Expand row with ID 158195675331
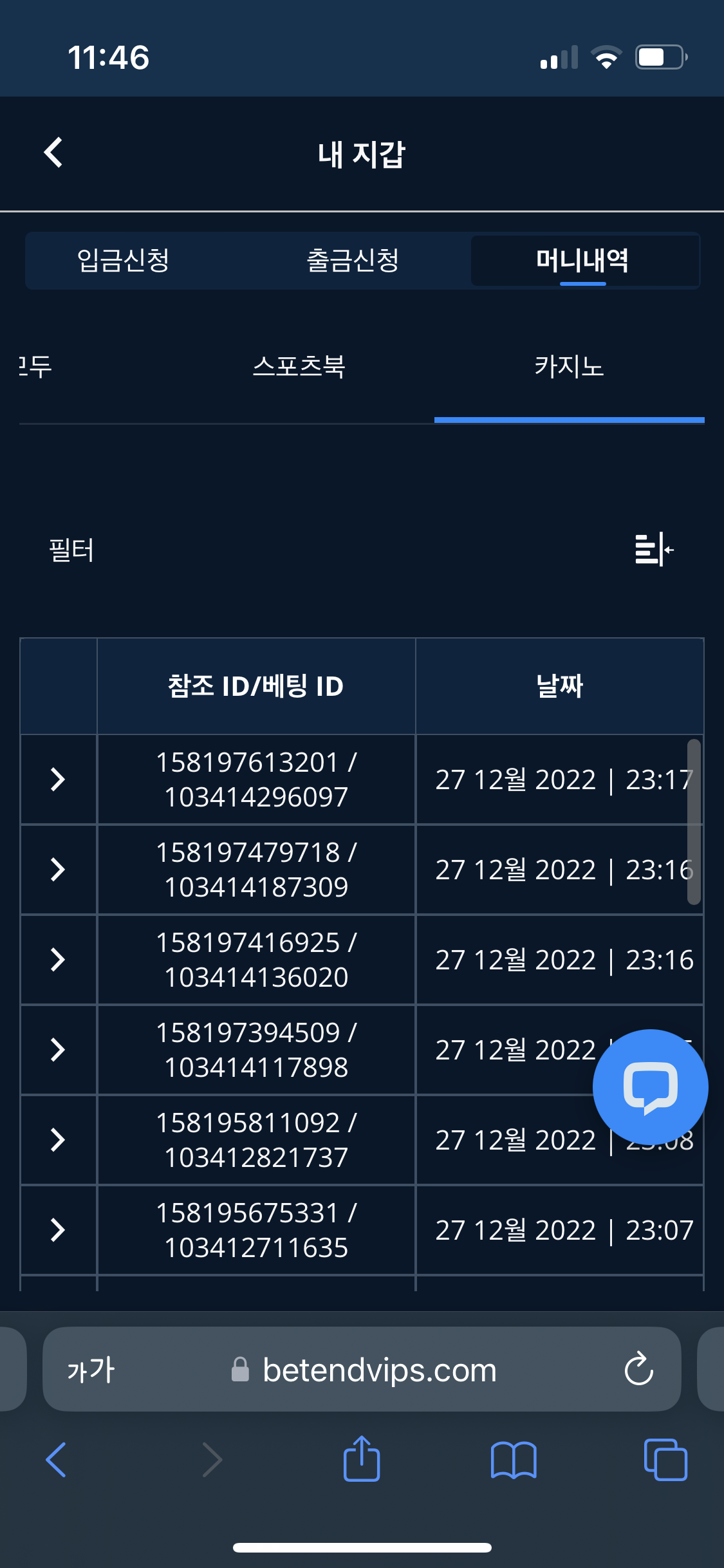Viewport: 724px width, 1568px height. point(58,1230)
